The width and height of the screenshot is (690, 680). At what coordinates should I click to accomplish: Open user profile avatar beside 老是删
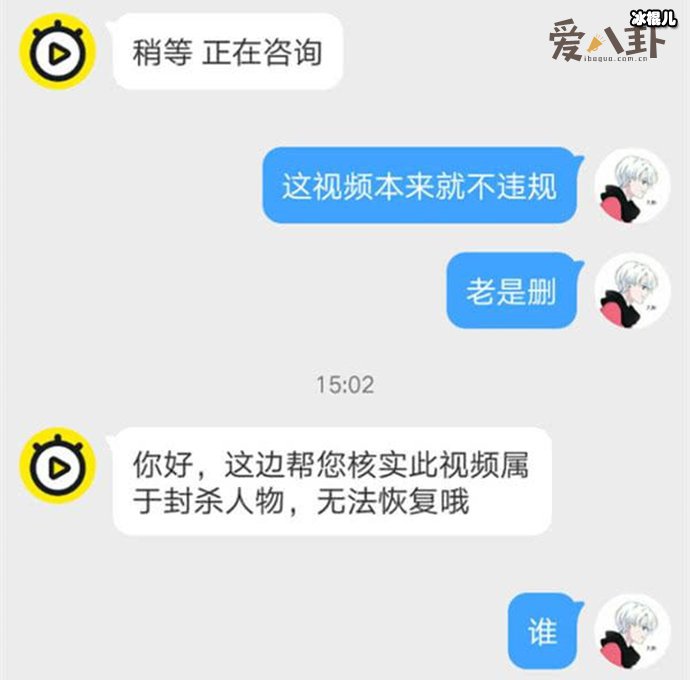(x=632, y=293)
